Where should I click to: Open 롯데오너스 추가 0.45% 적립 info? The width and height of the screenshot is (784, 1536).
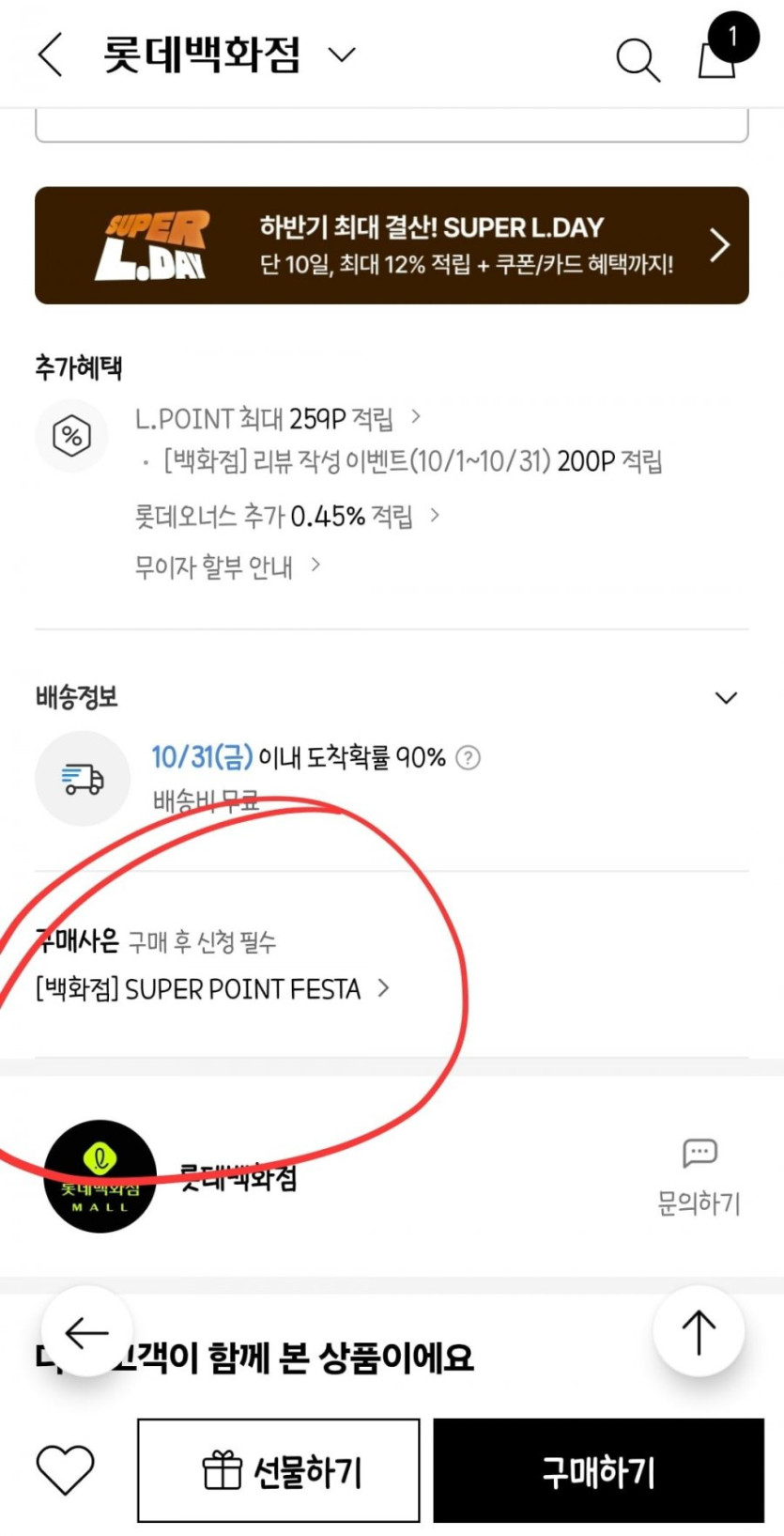[x=286, y=516]
